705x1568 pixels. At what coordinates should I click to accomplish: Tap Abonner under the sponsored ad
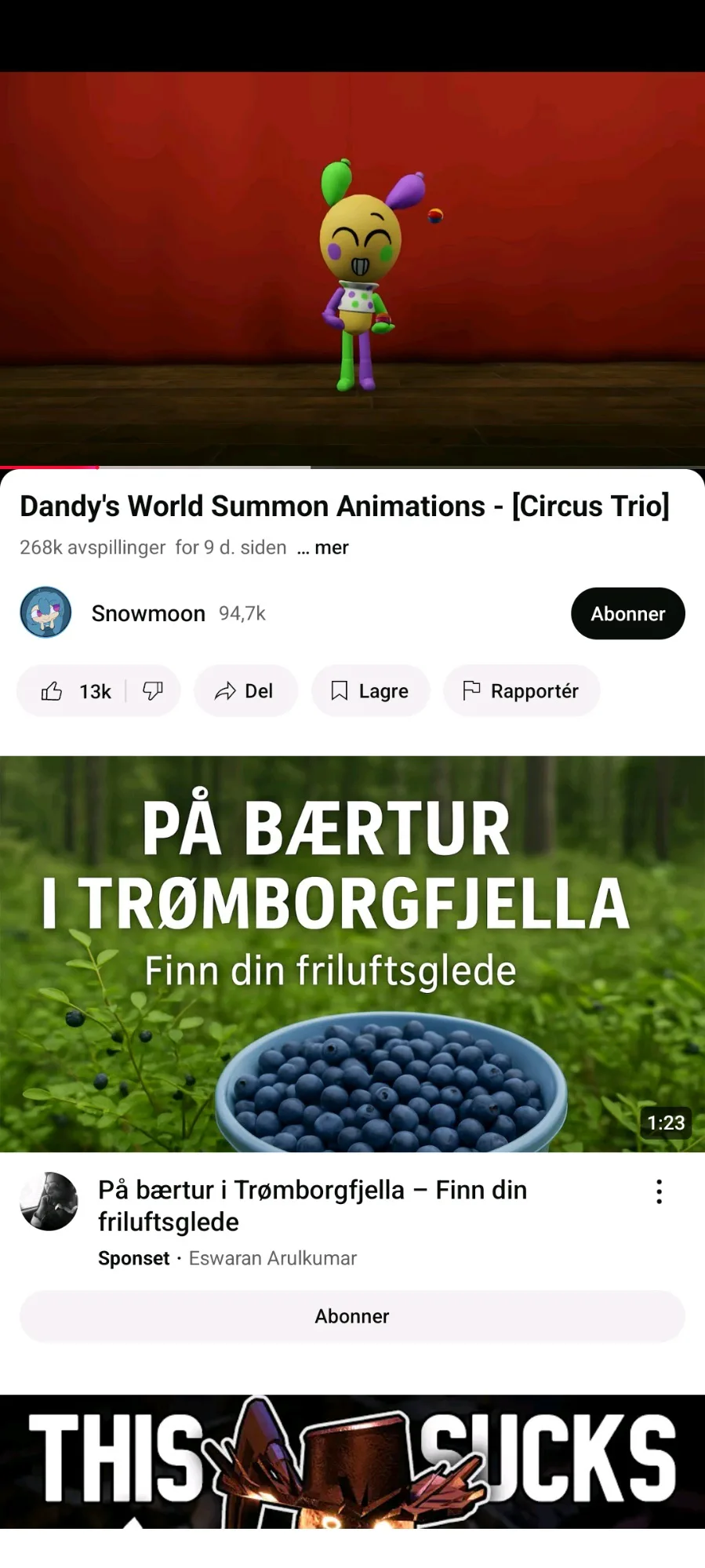pyautogui.click(x=352, y=1316)
